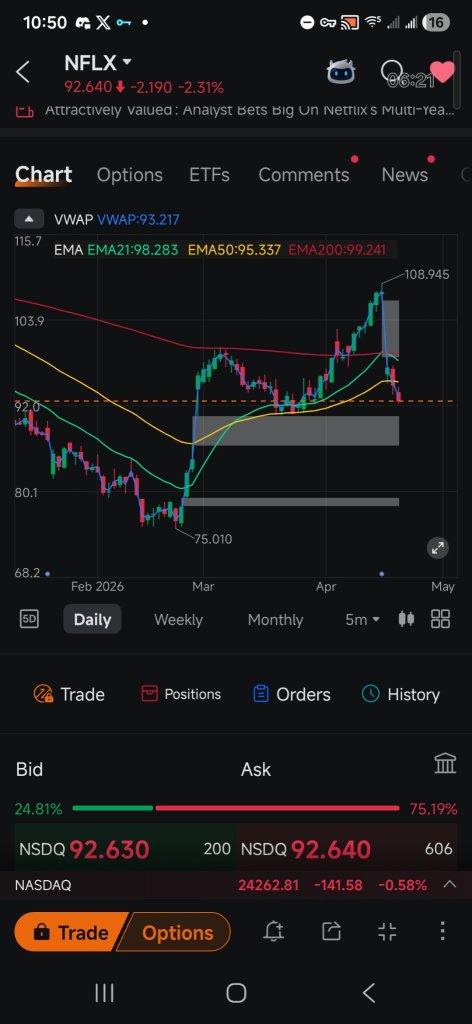Open the Positions shortcut
This screenshot has height=1024, width=472.
tap(181, 694)
